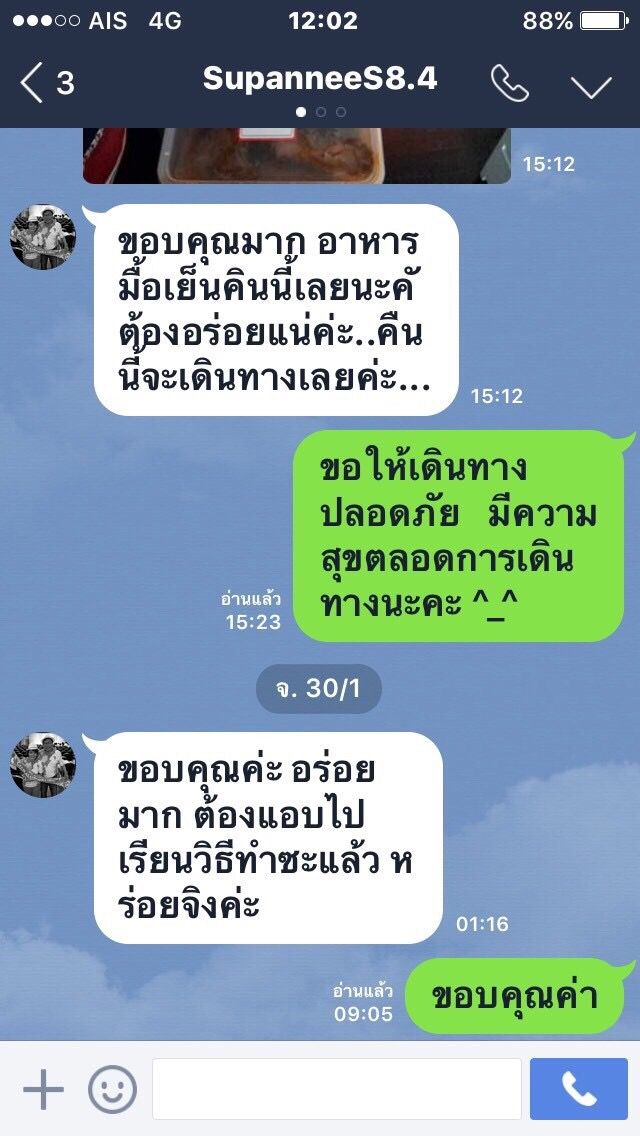Tap the blue phone button beside the input
The width and height of the screenshot is (640, 1136).
(x=579, y=1088)
